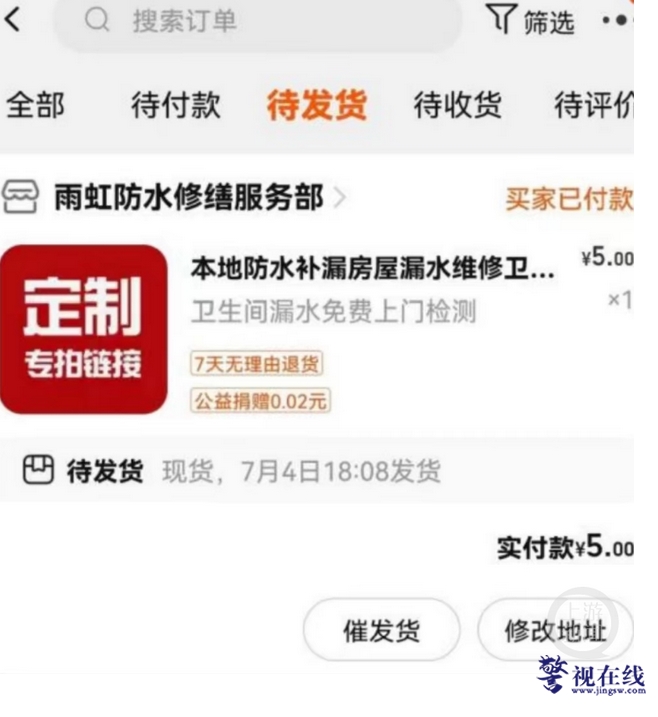The width and height of the screenshot is (658, 717).
Task: Switch to the 待付款 tab
Action: click(176, 105)
